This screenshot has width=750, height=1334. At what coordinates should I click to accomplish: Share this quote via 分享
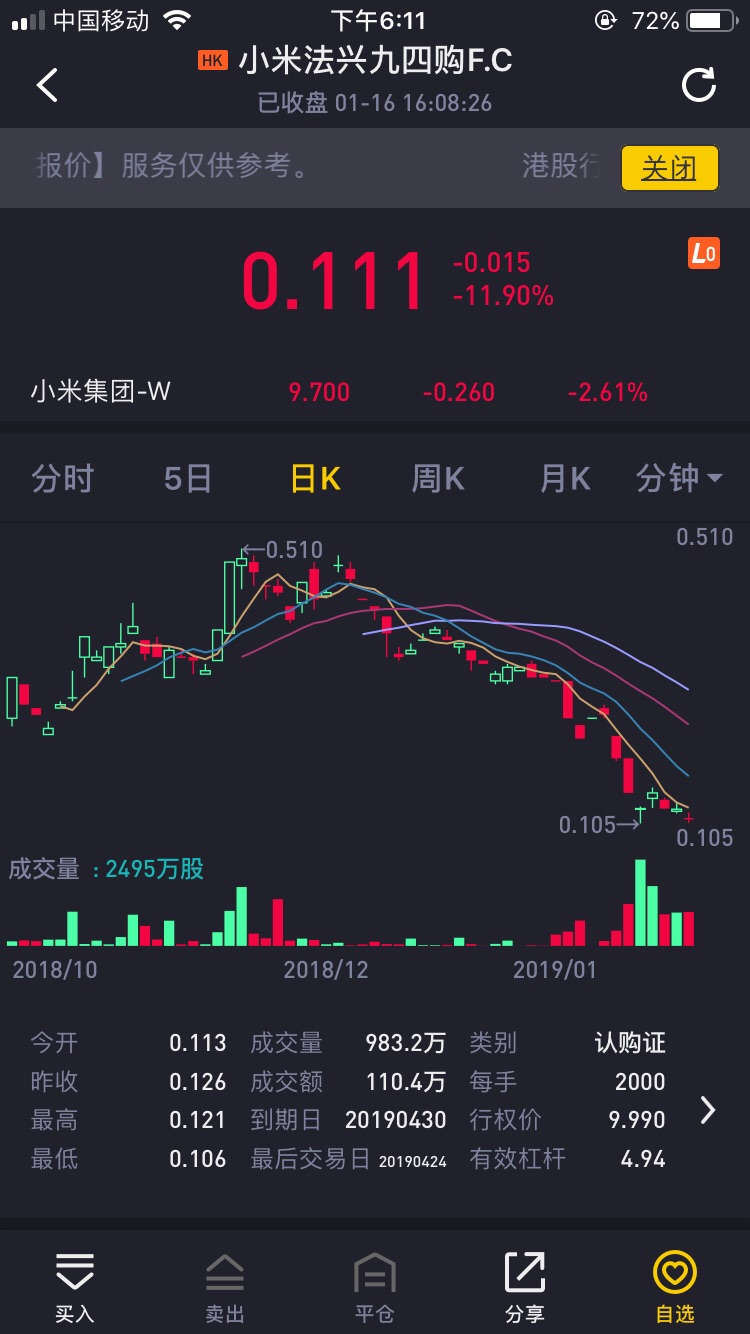tap(525, 1285)
